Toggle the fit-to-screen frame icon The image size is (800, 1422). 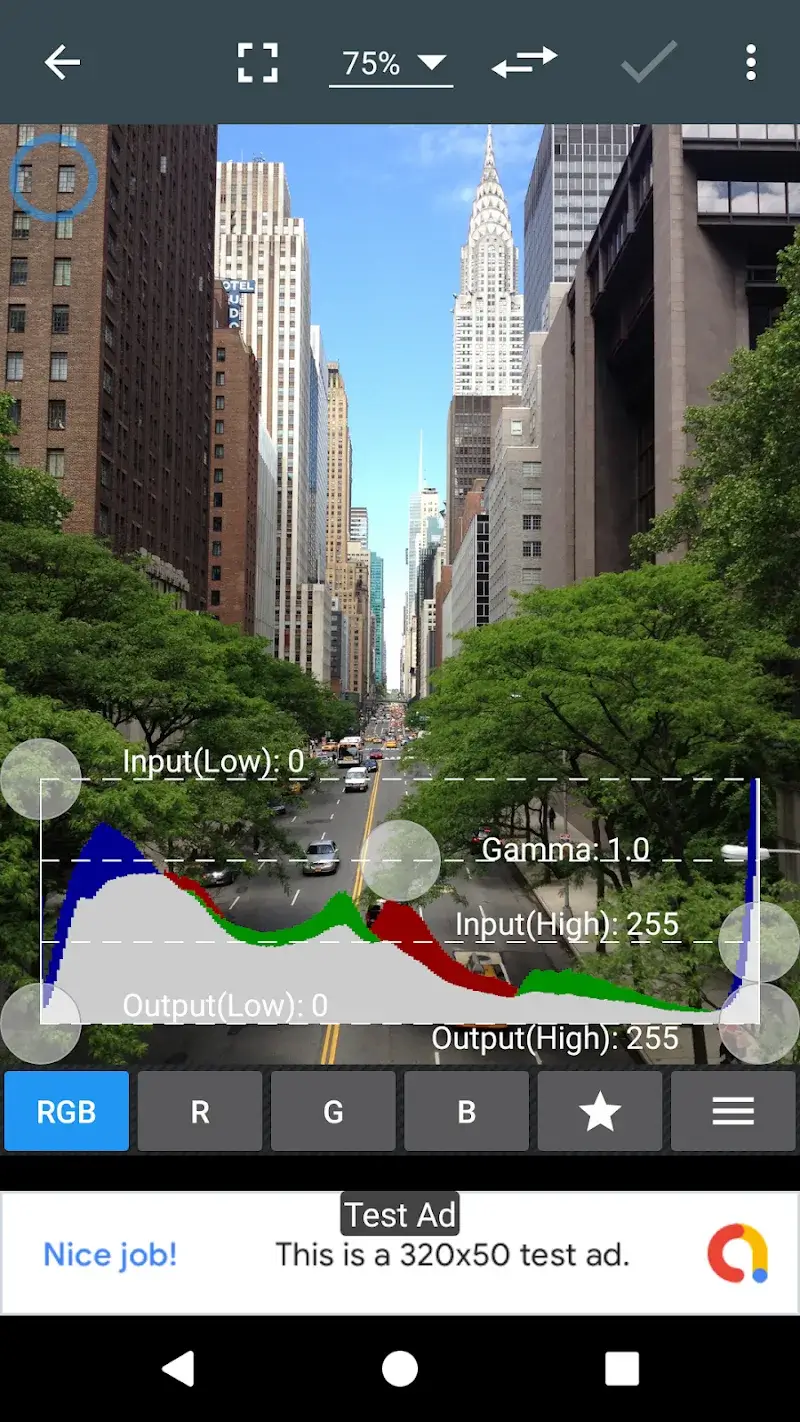(257, 62)
